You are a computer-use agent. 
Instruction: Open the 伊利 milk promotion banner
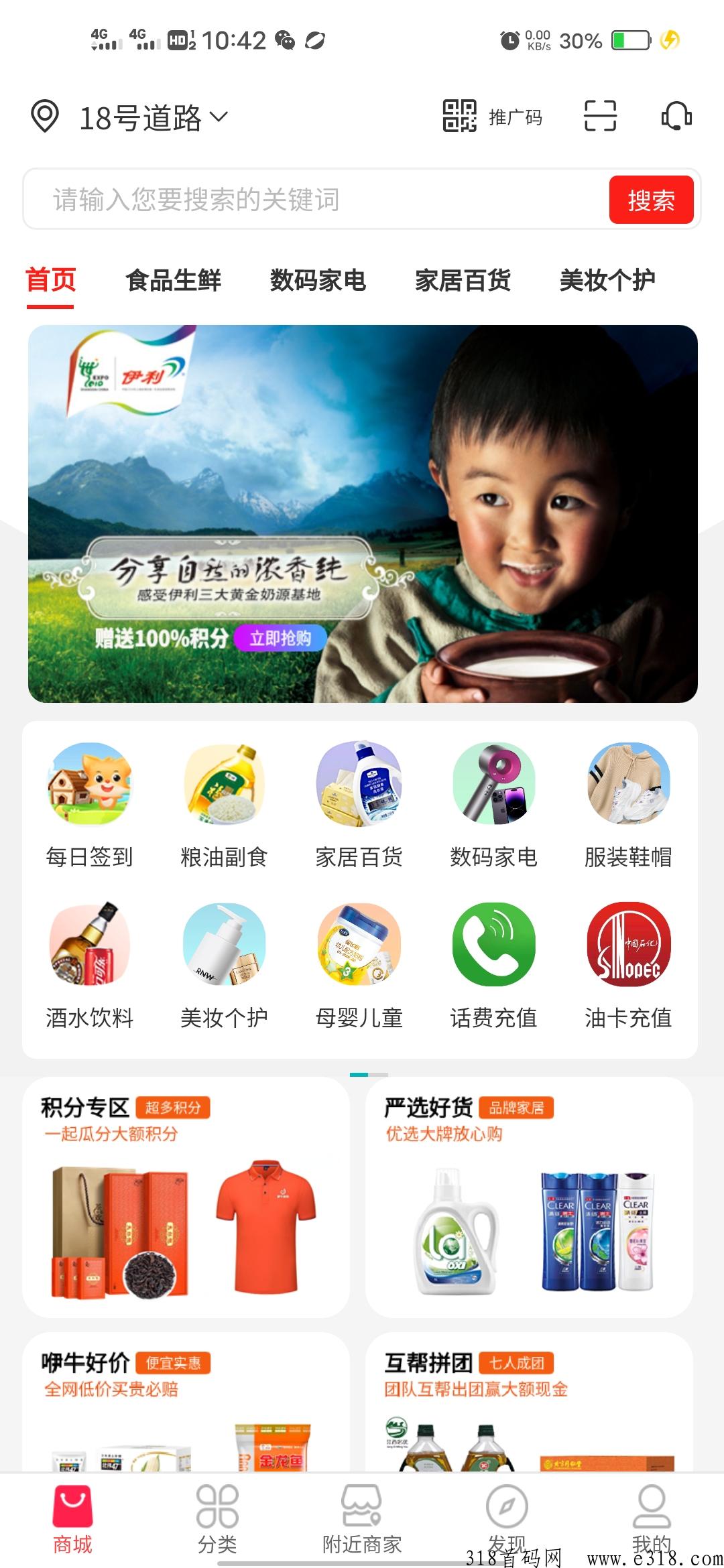pyautogui.click(x=363, y=514)
